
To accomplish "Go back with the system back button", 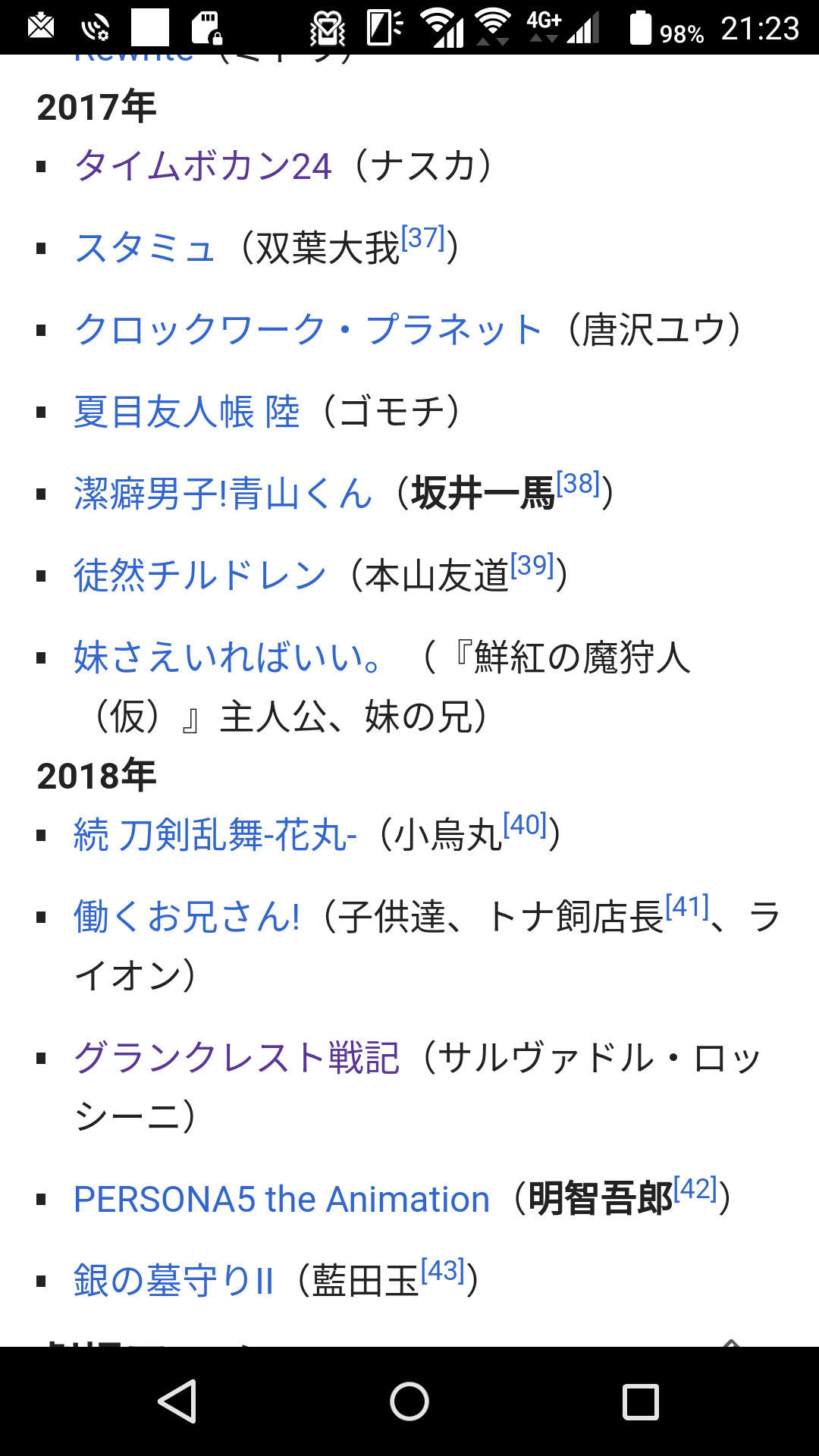I will click(x=178, y=1401).
